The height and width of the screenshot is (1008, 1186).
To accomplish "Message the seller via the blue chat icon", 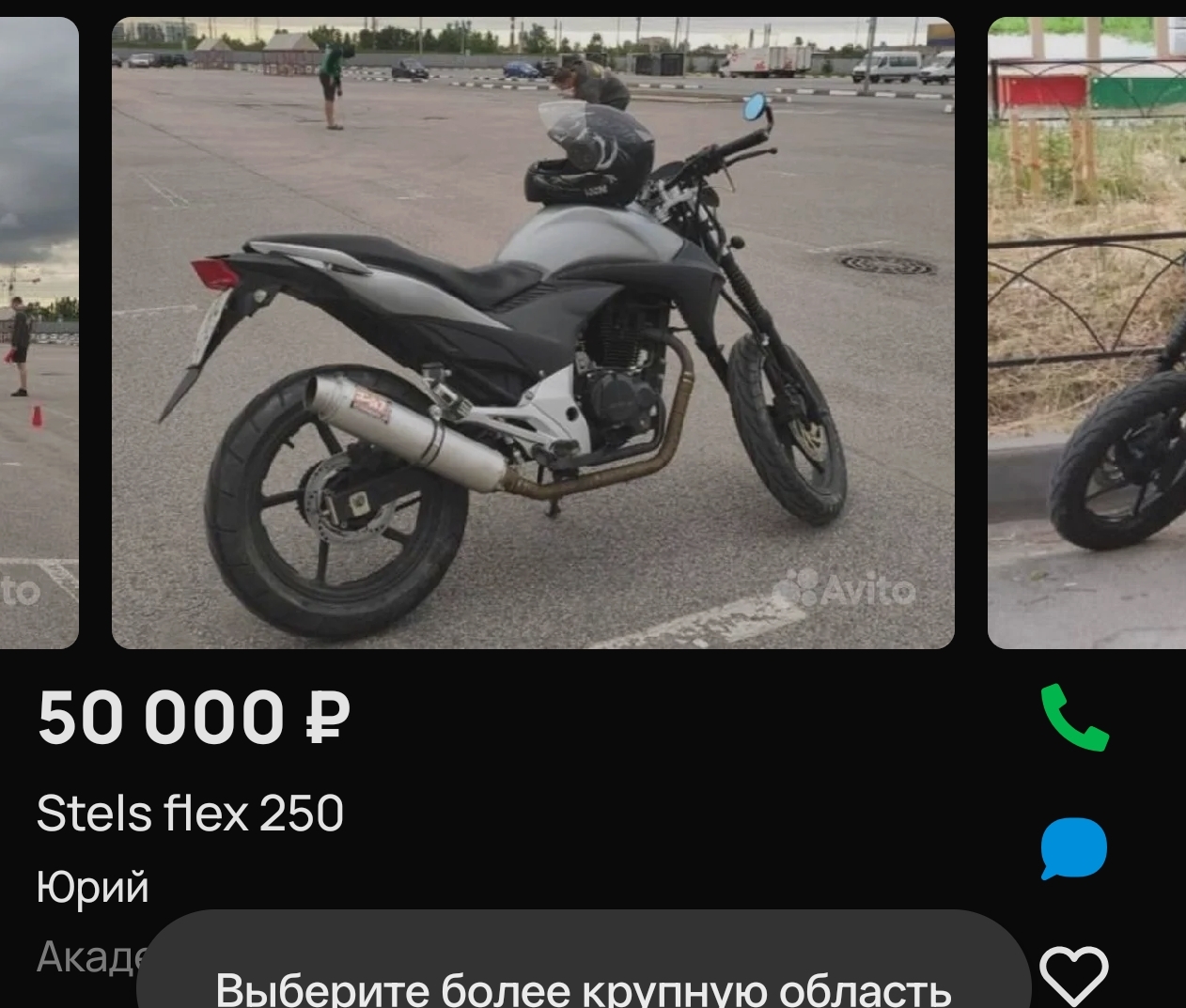I will (x=1073, y=846).
